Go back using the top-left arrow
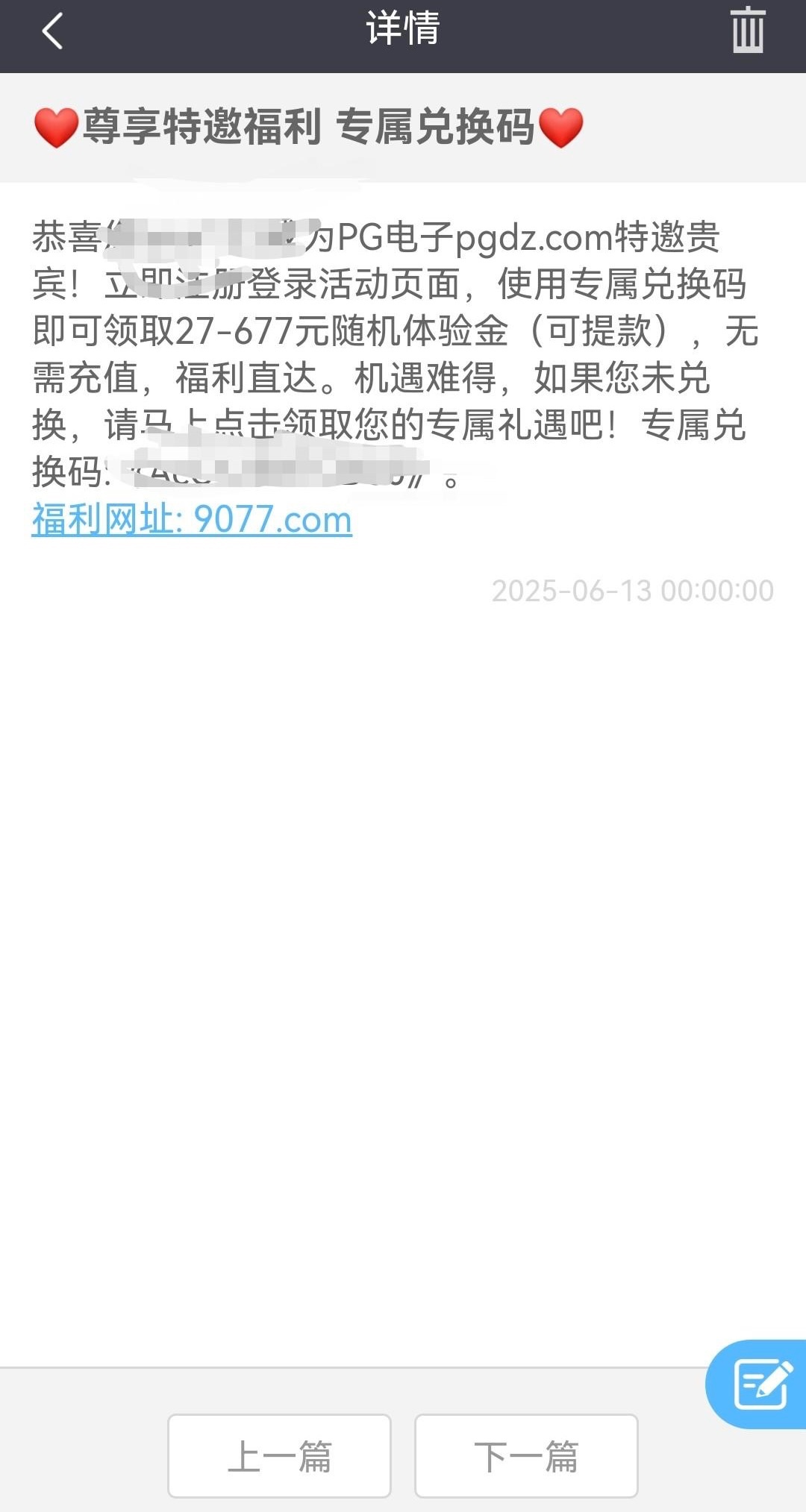Image resolution: width=806 pixels, height=1512 pixels. coord(52,32)
